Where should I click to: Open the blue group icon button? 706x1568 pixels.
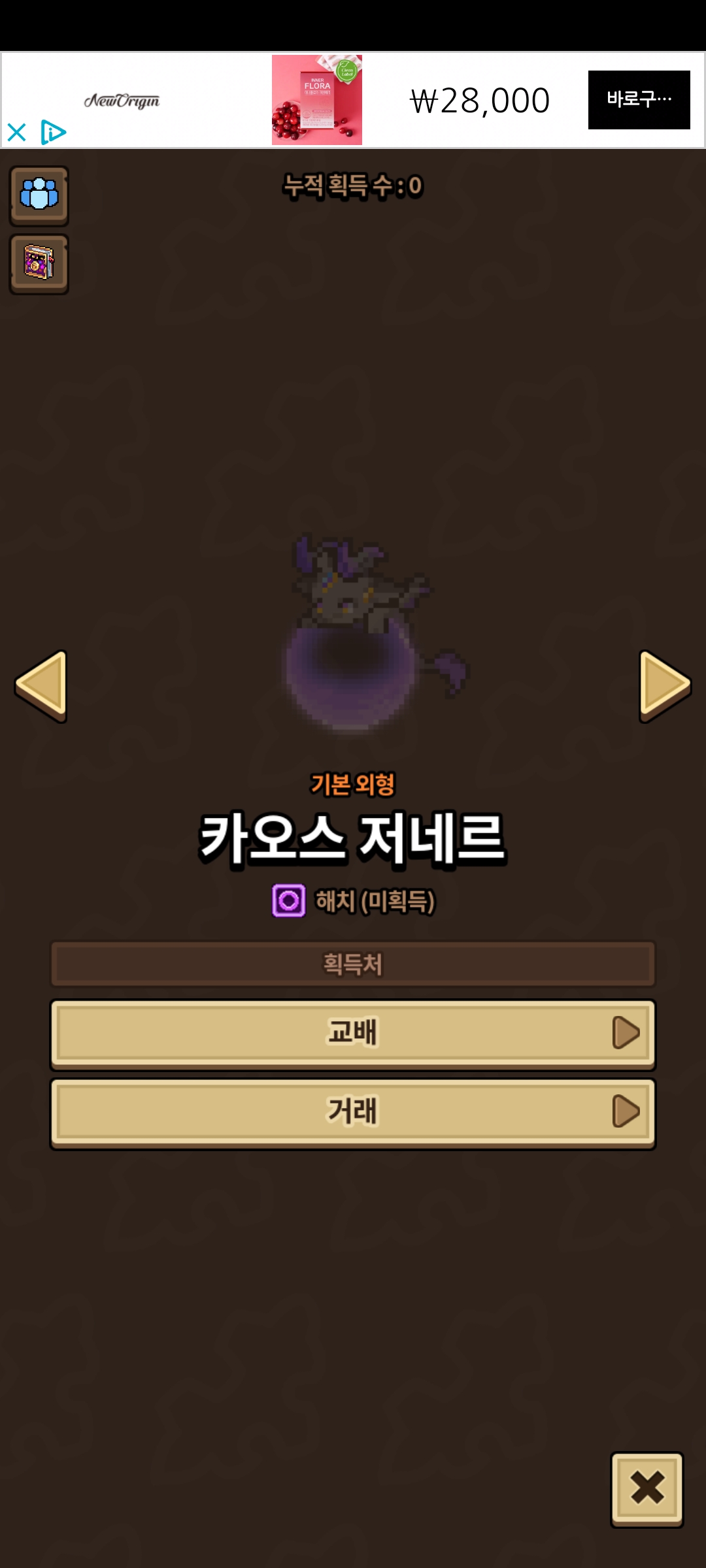click(39, 195)
